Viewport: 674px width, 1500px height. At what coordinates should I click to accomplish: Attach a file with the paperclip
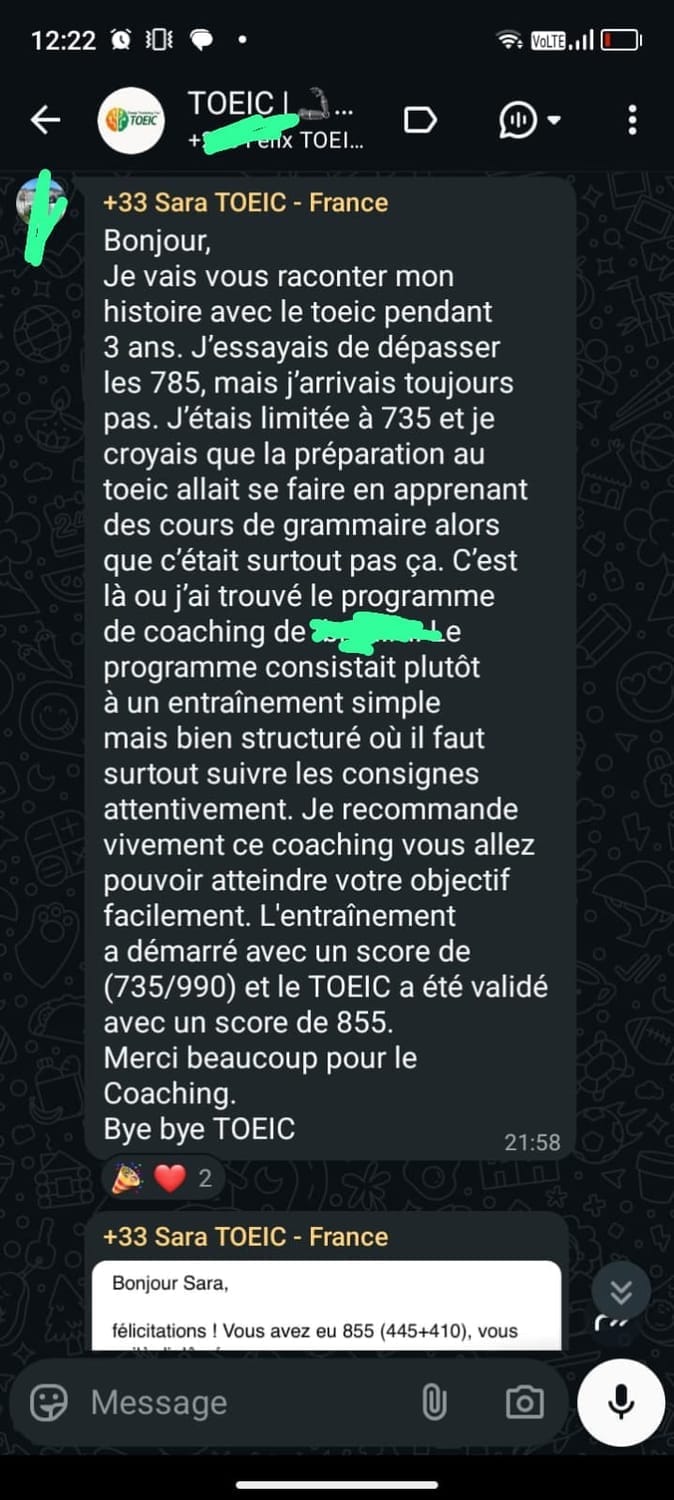[x=434, y=1403]
